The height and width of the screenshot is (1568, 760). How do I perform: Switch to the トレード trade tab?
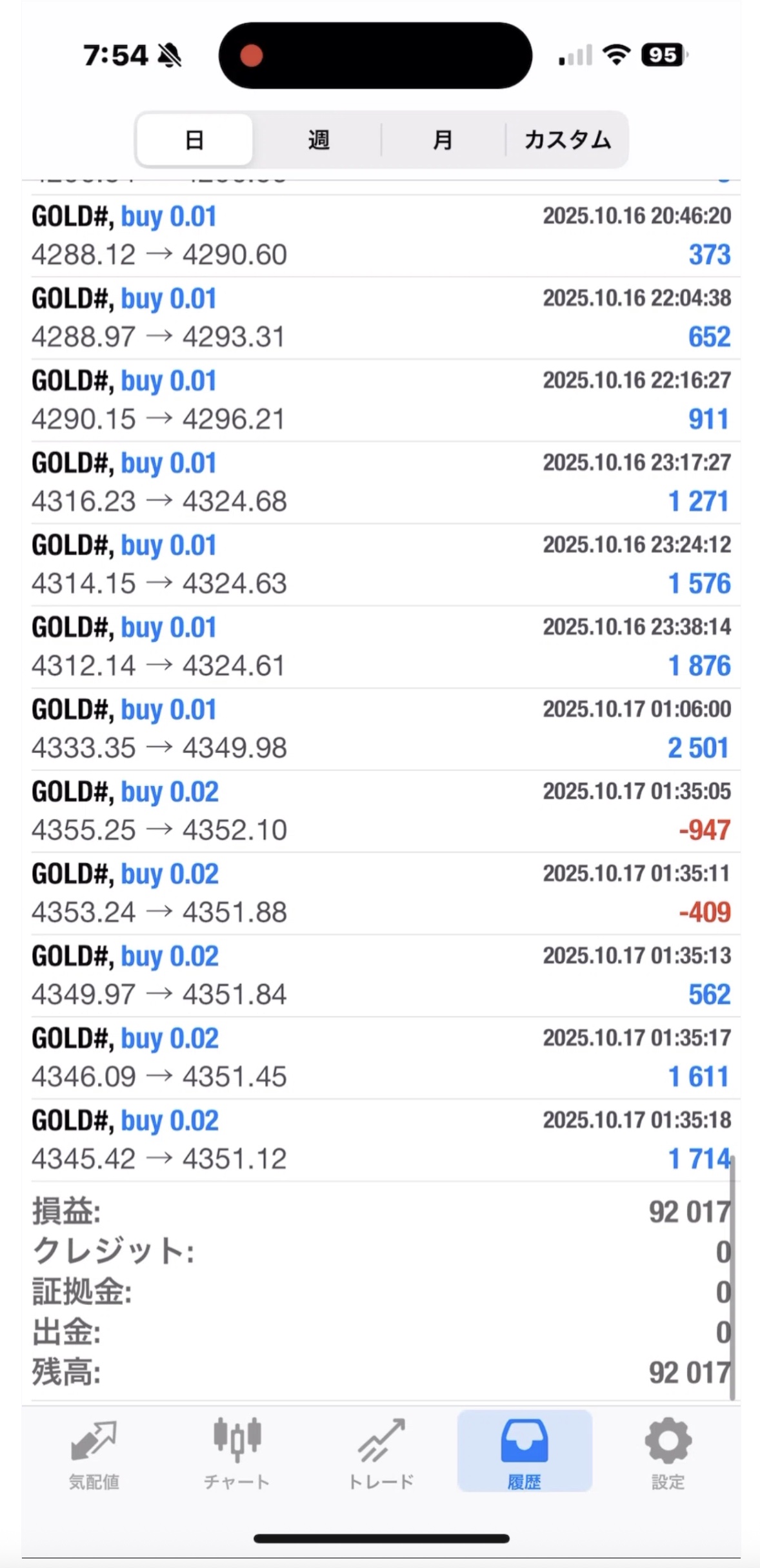(x=381, y=1452)
